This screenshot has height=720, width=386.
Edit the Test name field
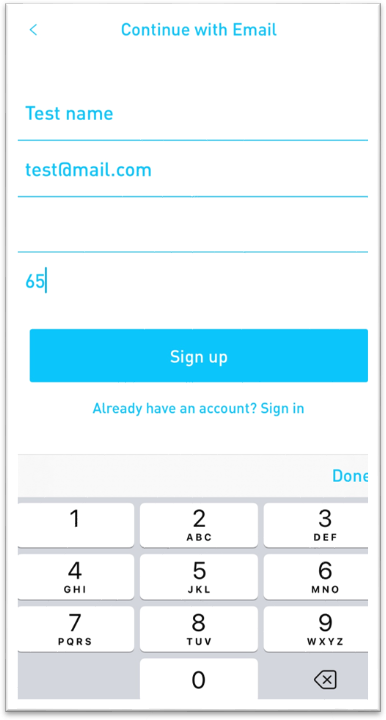tap(193, 113)
